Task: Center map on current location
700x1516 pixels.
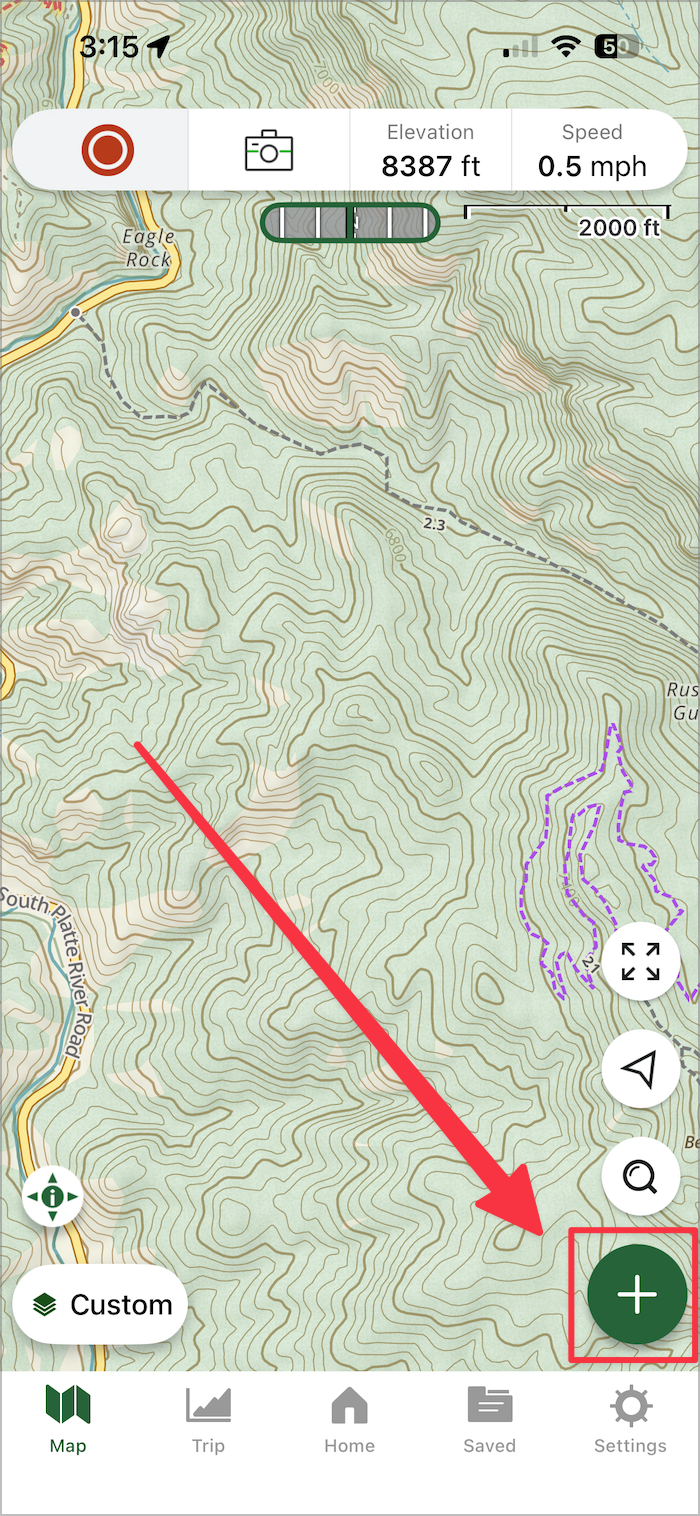Action: [x=640, y=1069]
